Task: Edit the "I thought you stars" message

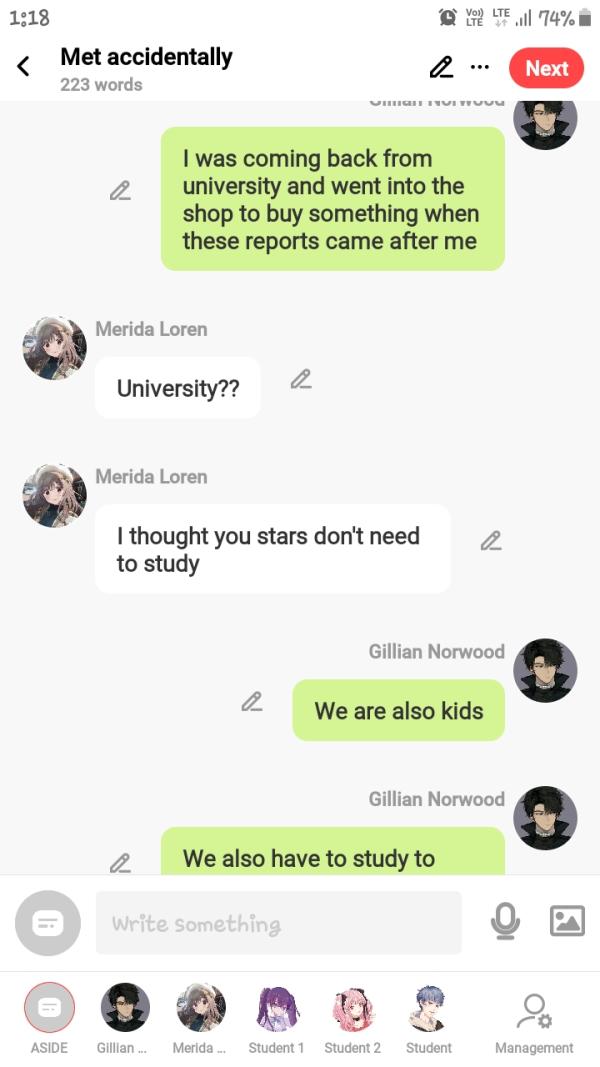Action: click(490, 541)
